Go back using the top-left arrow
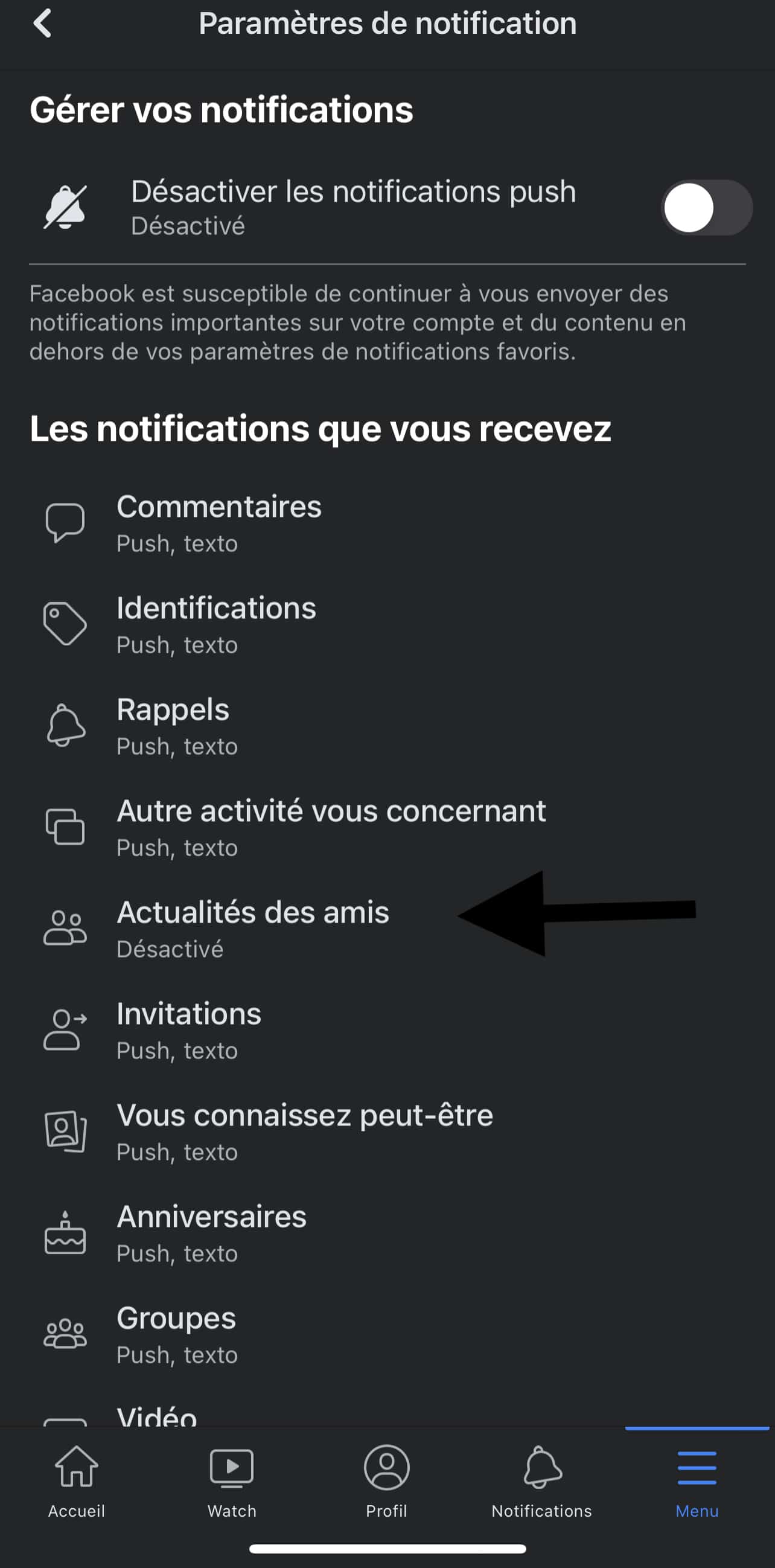The image size is (775, 1568). point(43,24)
